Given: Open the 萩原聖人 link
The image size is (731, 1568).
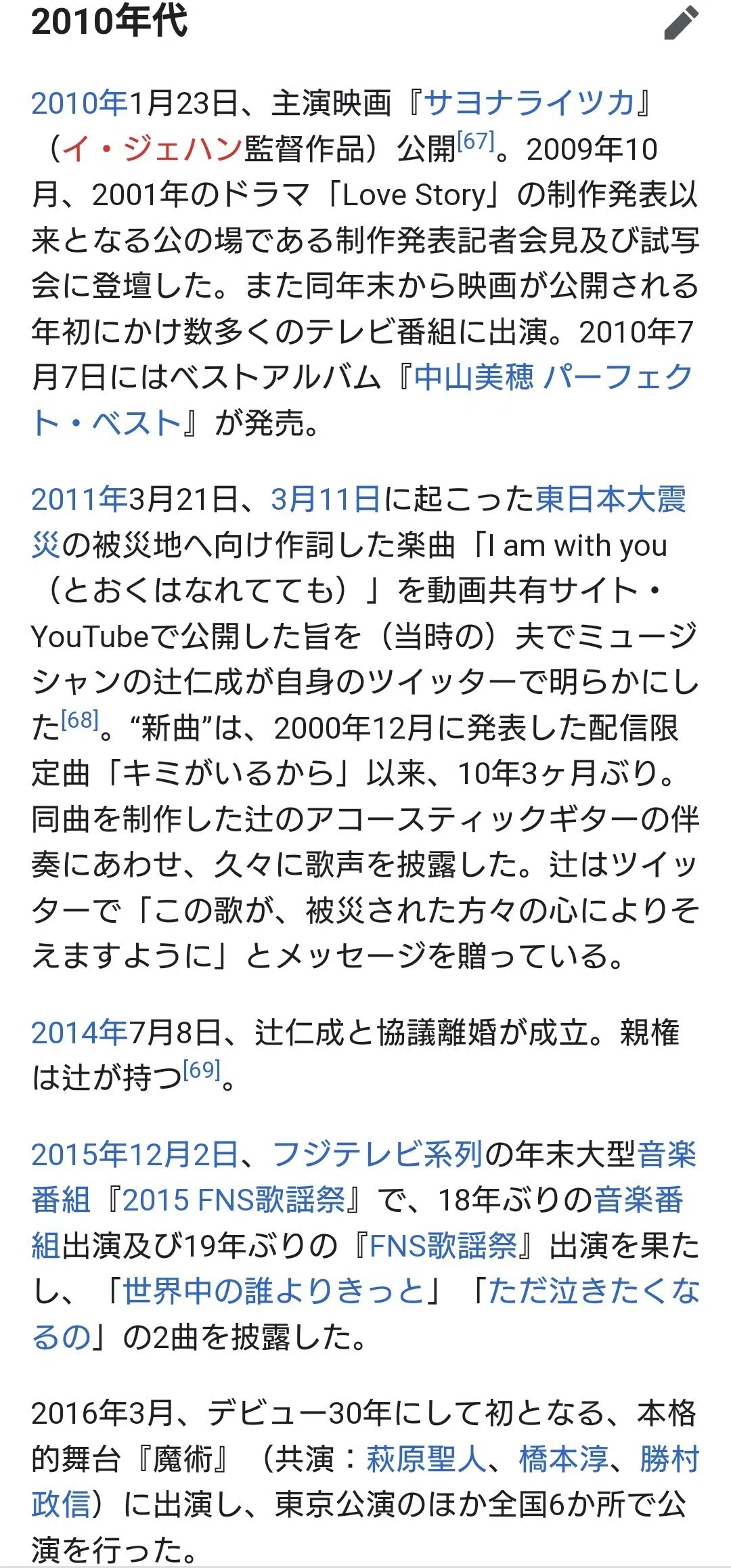Looking at the screenshot, I should [x=426, y=1459].
